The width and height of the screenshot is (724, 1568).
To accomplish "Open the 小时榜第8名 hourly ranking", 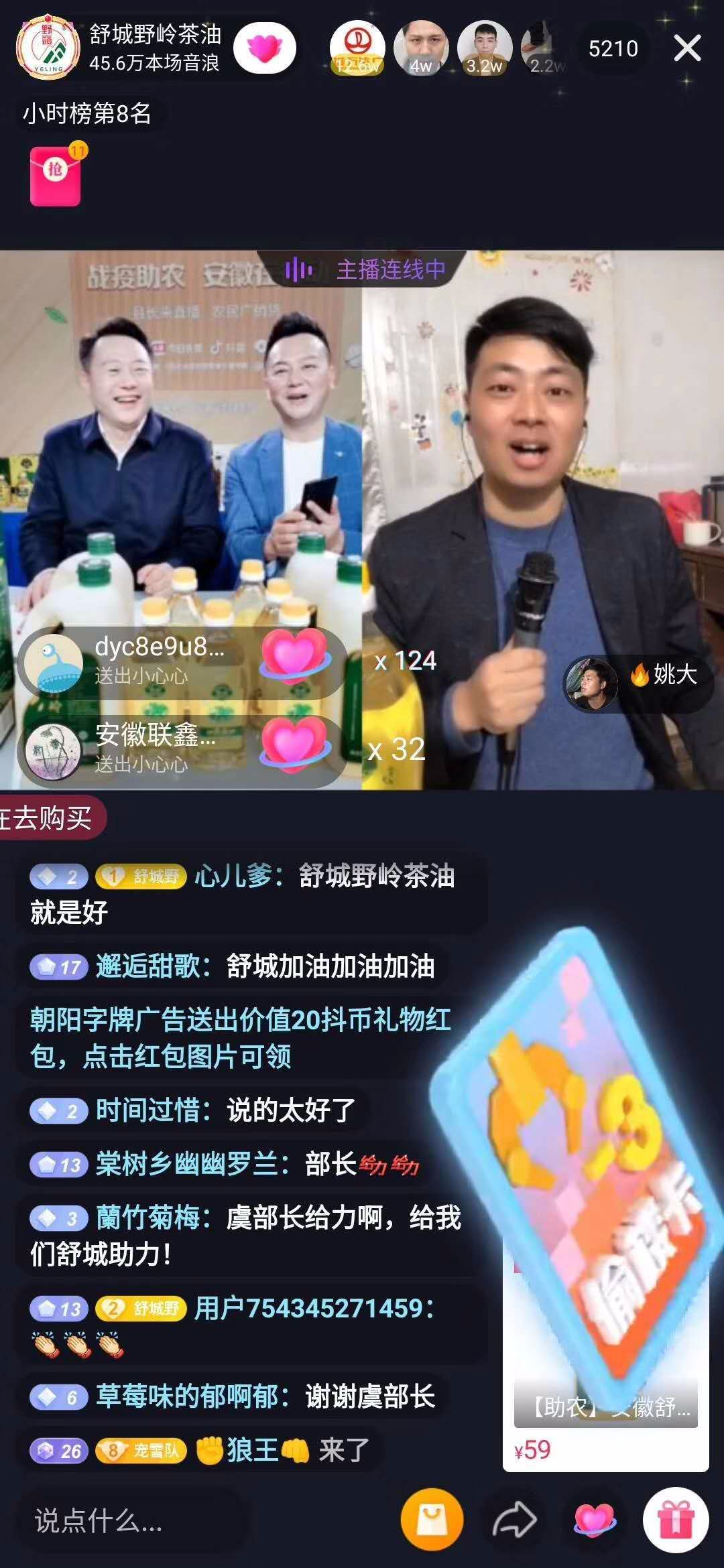I will tap(87, 113).
